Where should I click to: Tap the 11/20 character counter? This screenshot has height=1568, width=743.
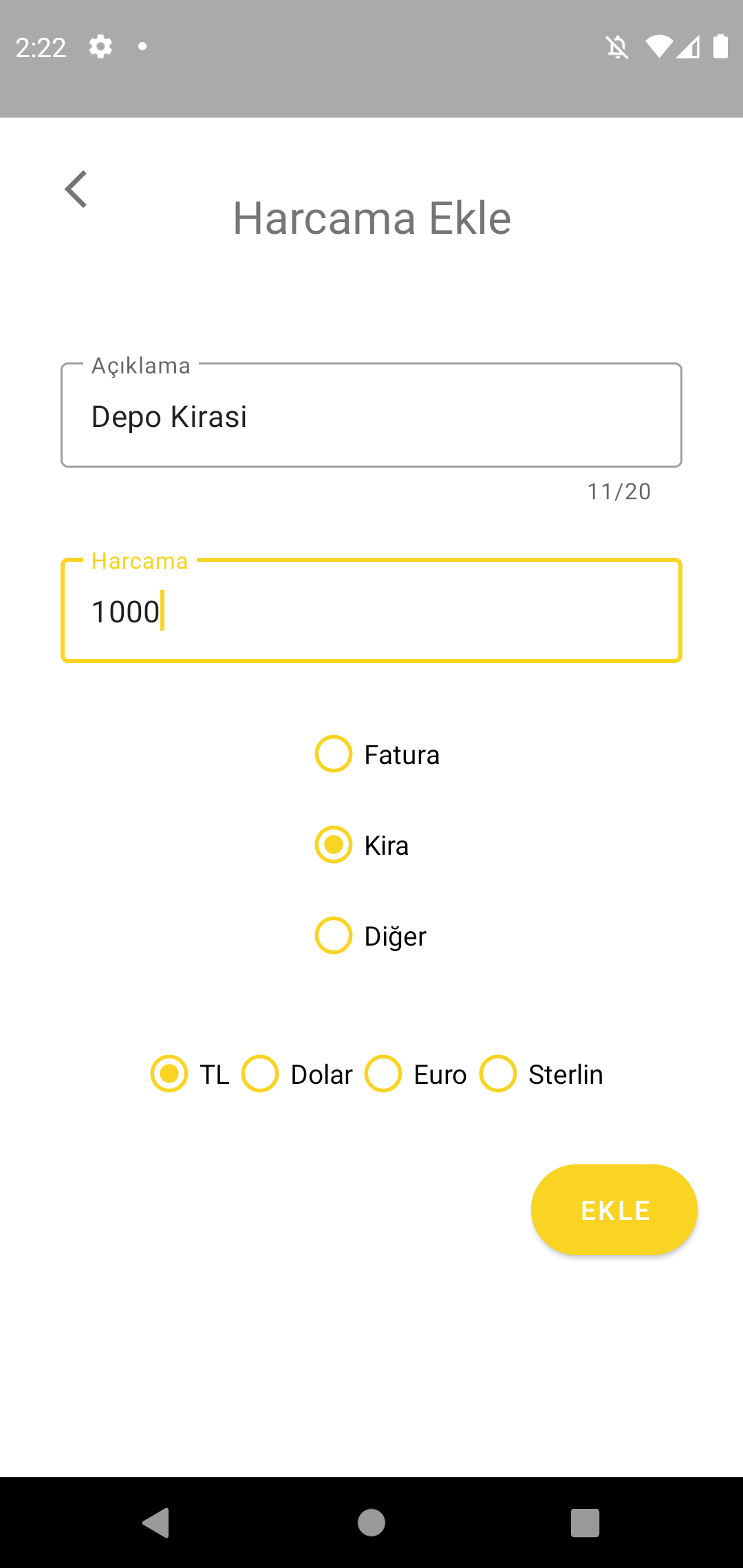pos(618,491)
